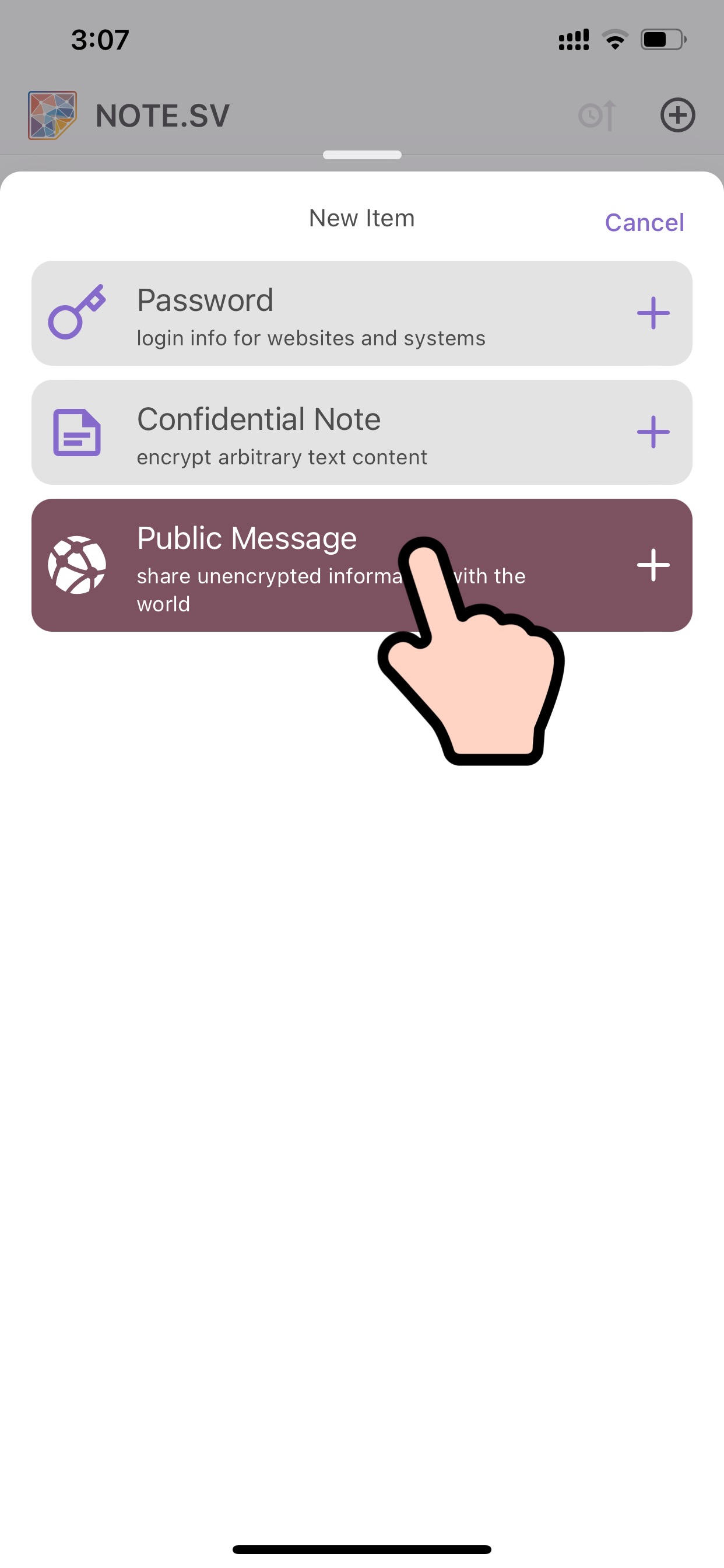Select the Public Message globe icon
Screen dimensions: 724x1568
point(76,566)
